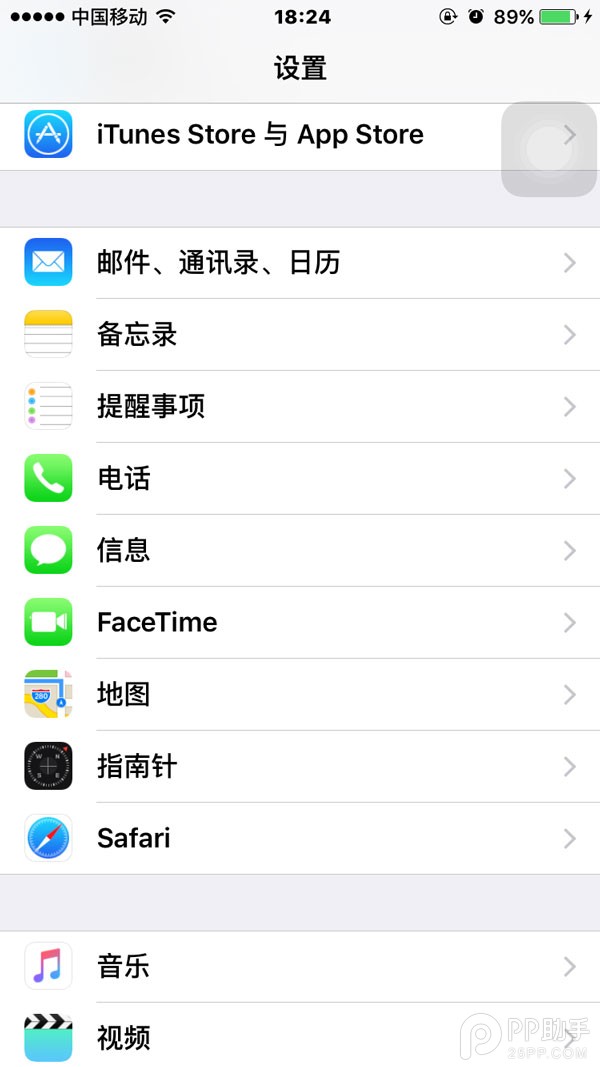Go to 提醒事项 settings
Screen dimensions: 600x1067
point(151,407)
